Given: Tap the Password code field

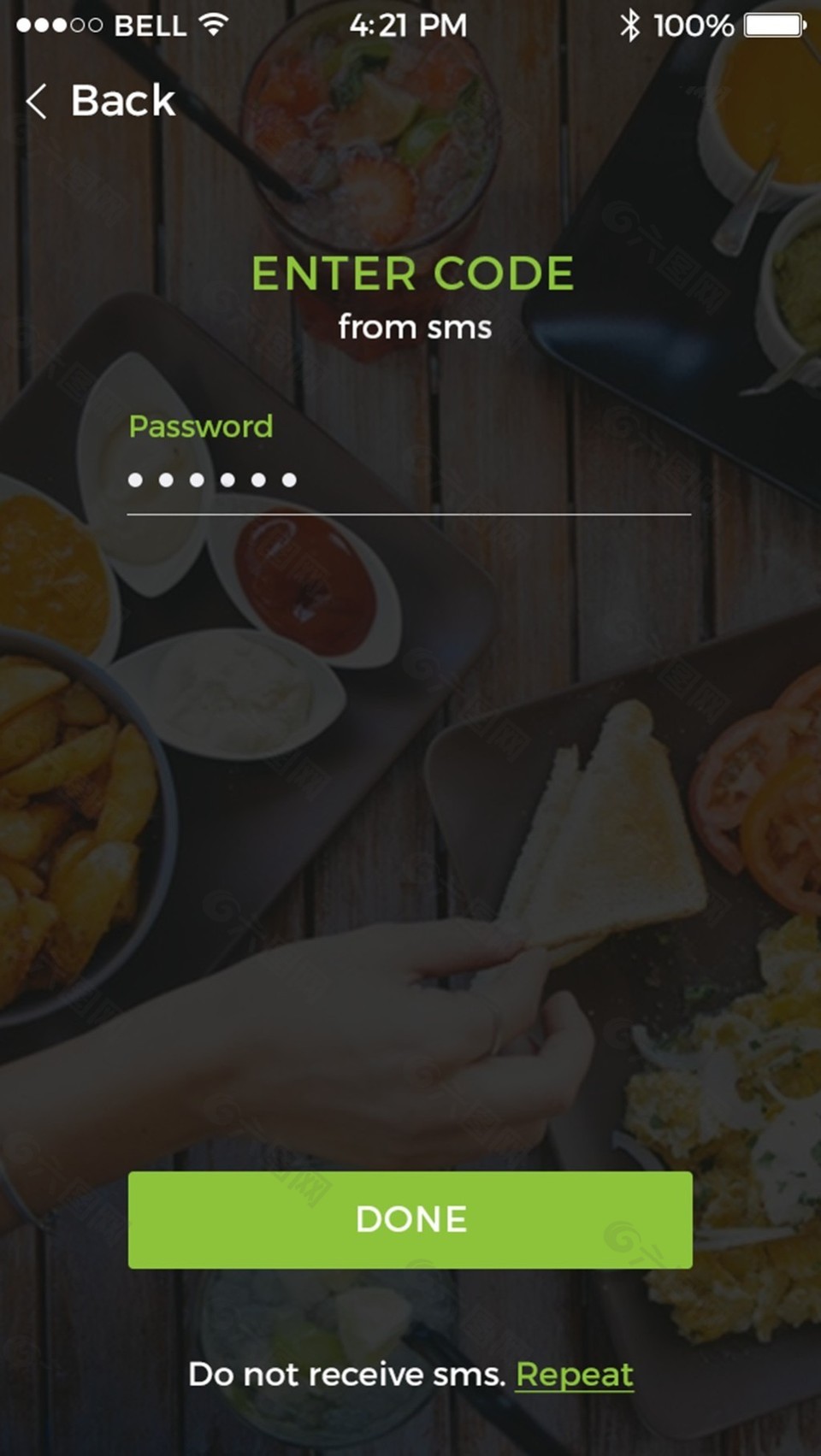Looking at the screenshot, I should (409, 480).
